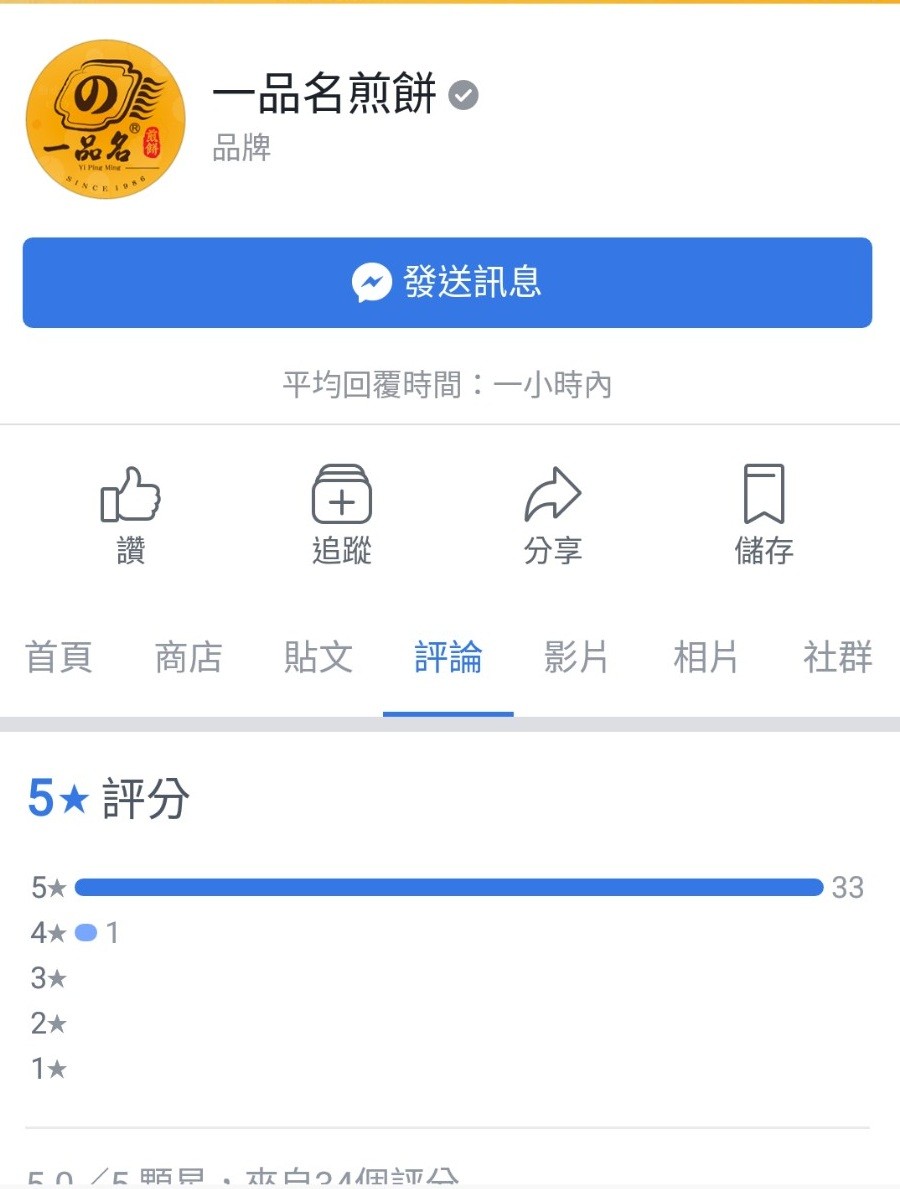Viewport: 900px width, 1189px height.
Task: Open the 相片 tab
Action: click(x=706, y=658)
